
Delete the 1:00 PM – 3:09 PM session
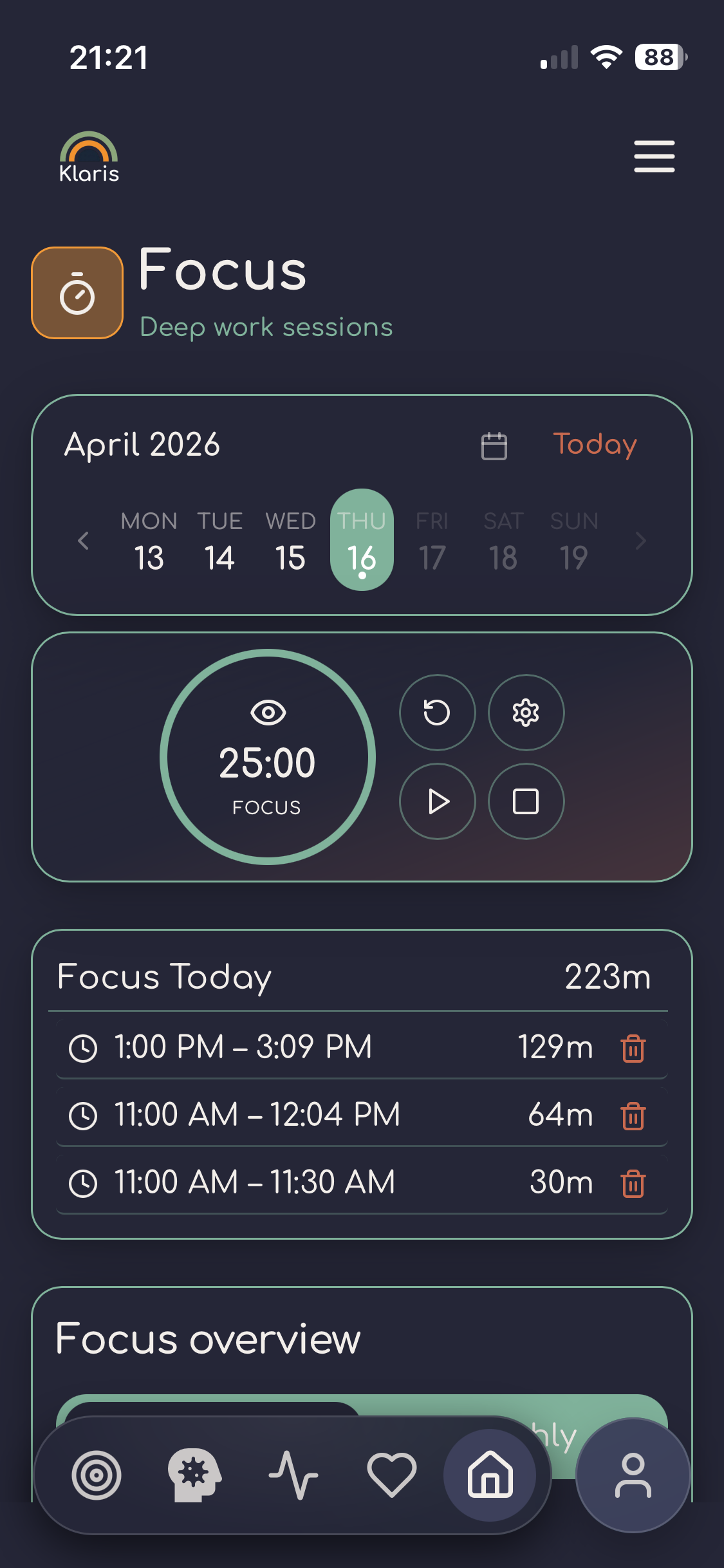[633, 1048]
